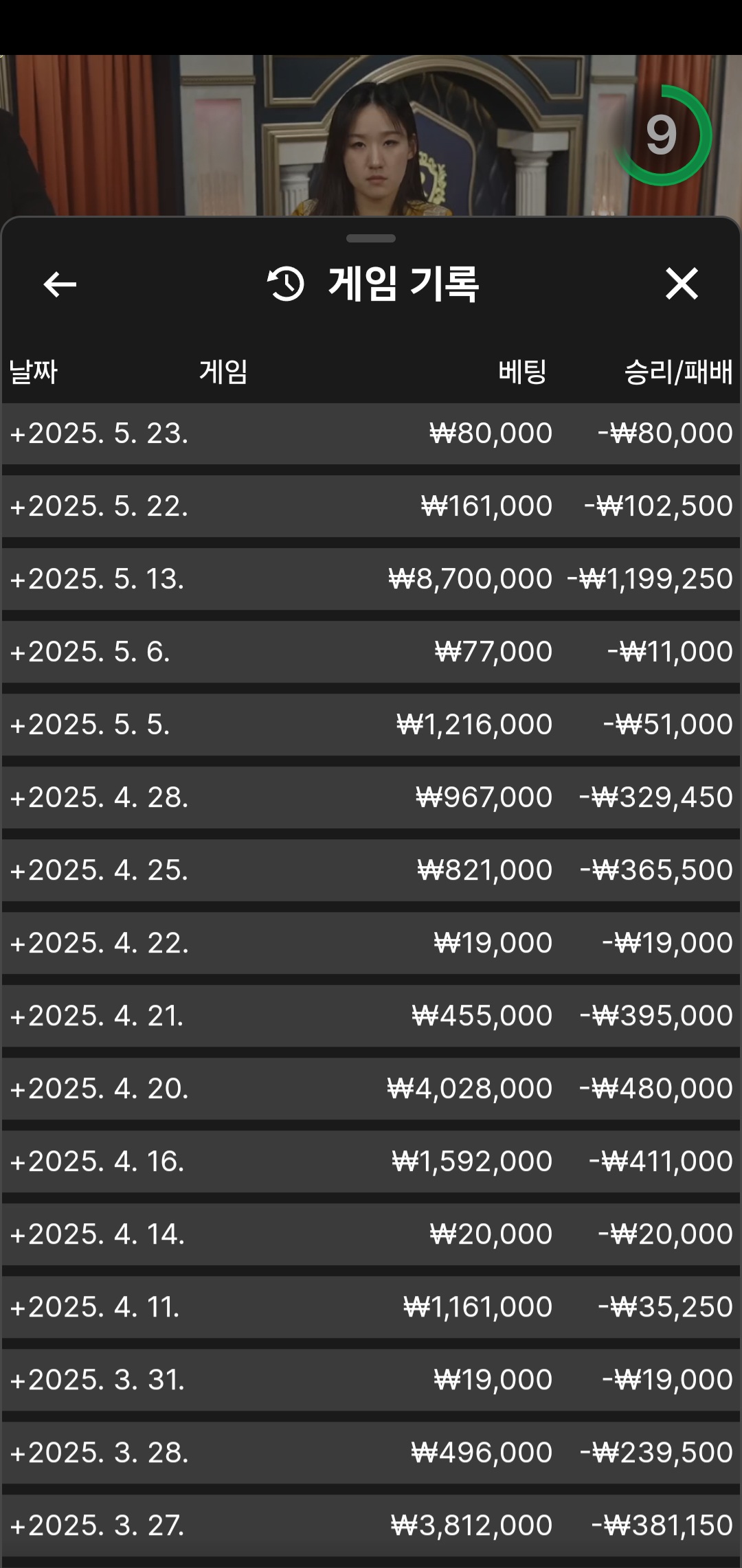Expand the 2025. 3. 31. record row
This screenshot has width=742, height=1568.
[371, 1380]
